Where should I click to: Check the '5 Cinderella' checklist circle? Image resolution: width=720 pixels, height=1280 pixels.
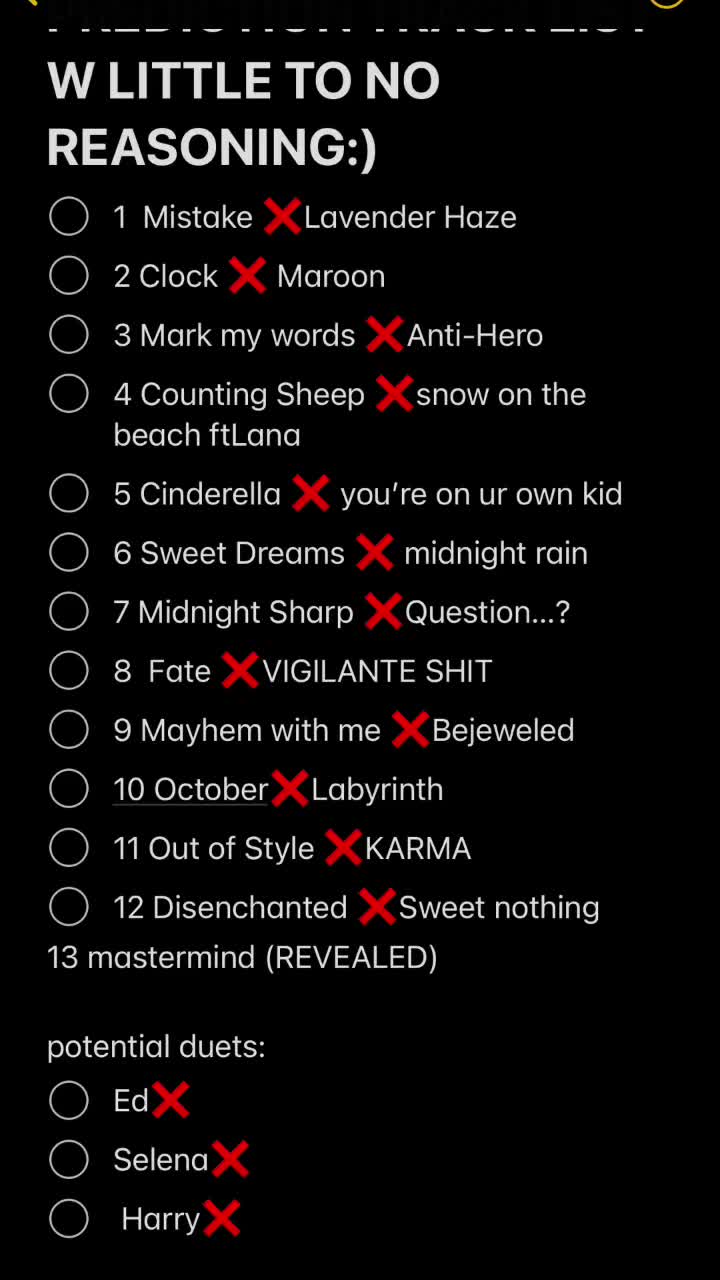(69, 493)
